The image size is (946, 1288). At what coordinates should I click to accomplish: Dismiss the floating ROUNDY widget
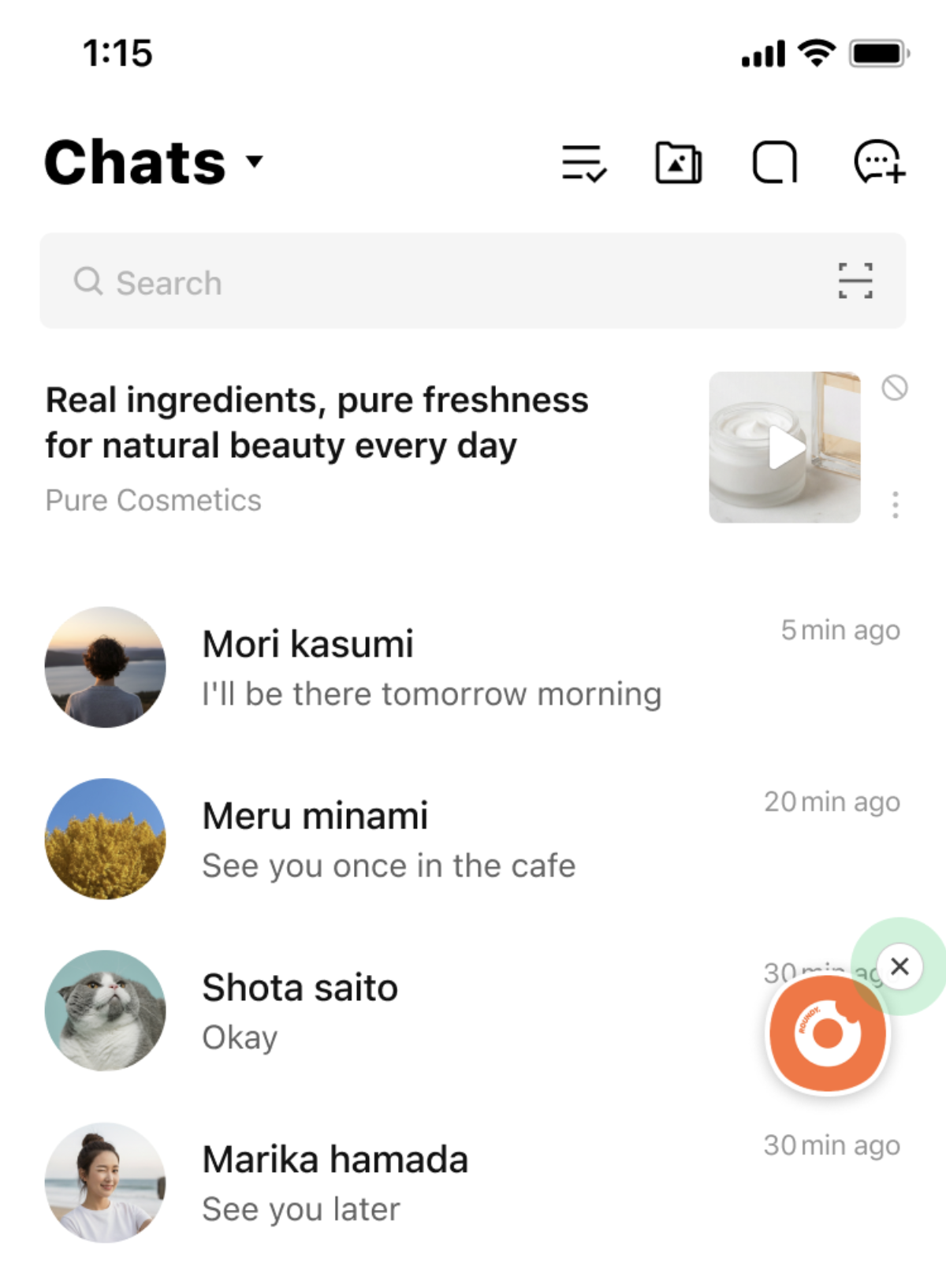point(899,966)
